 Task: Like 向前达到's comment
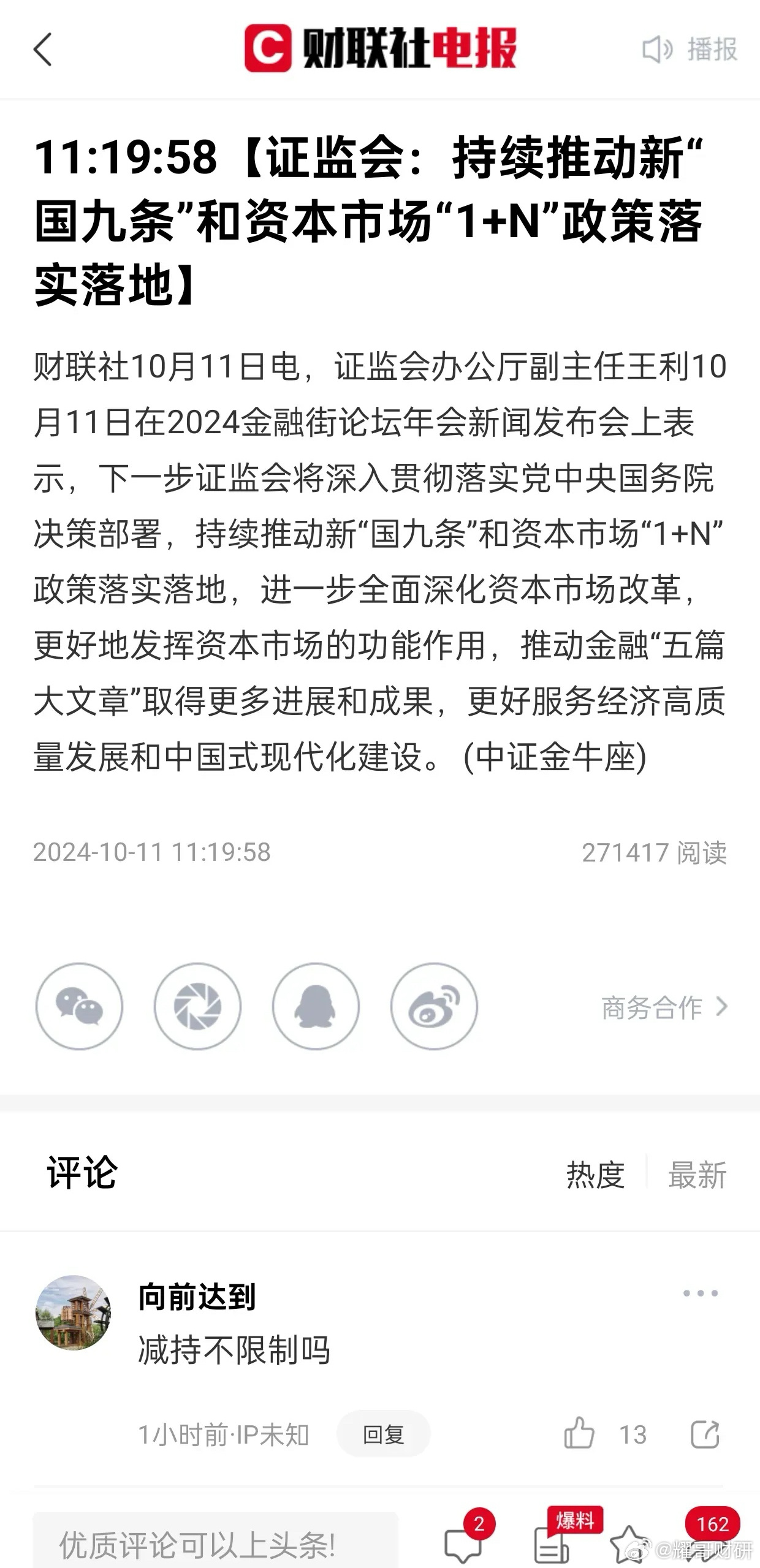click(x=579, y=1434)
